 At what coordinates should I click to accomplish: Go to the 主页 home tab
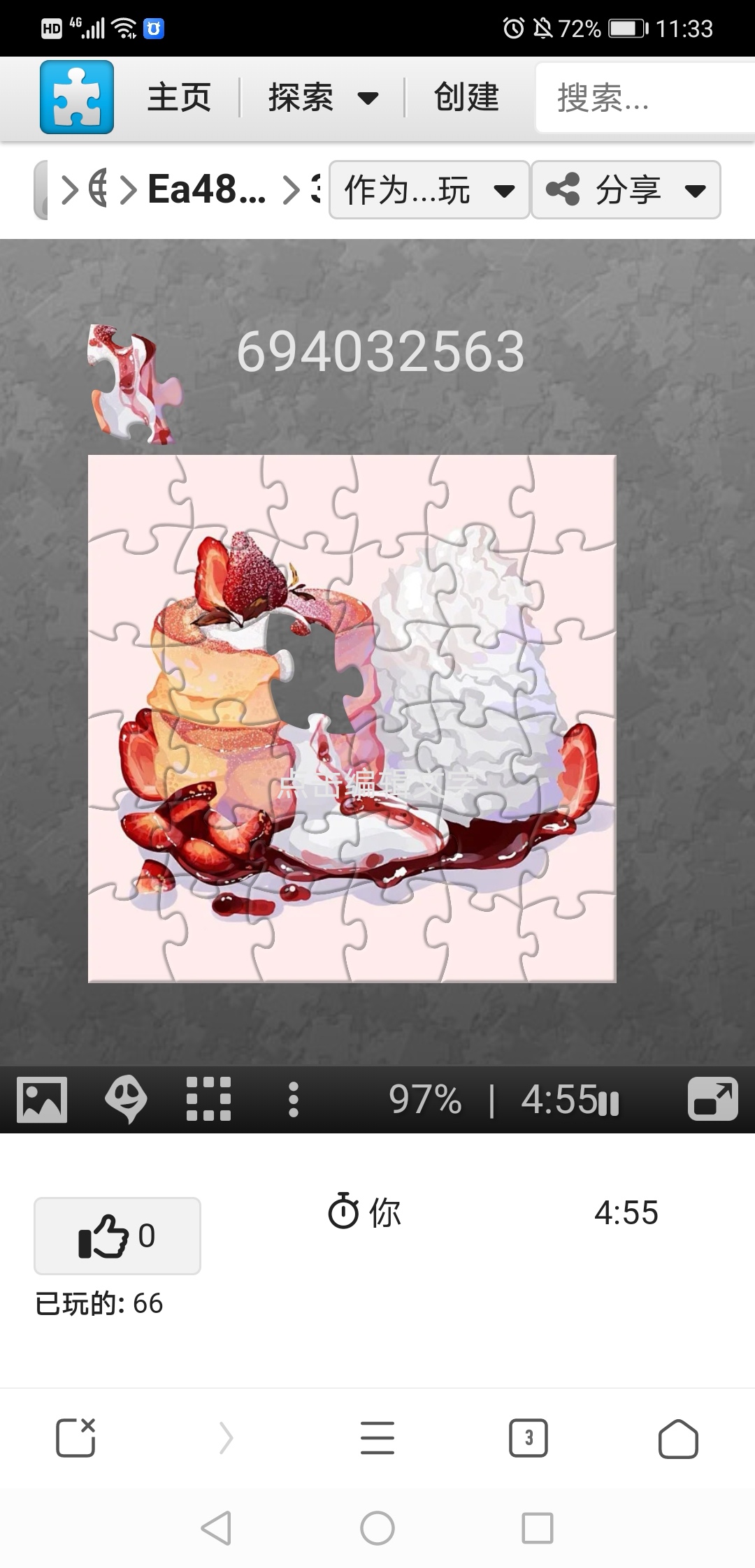click(x=179, y=97)
